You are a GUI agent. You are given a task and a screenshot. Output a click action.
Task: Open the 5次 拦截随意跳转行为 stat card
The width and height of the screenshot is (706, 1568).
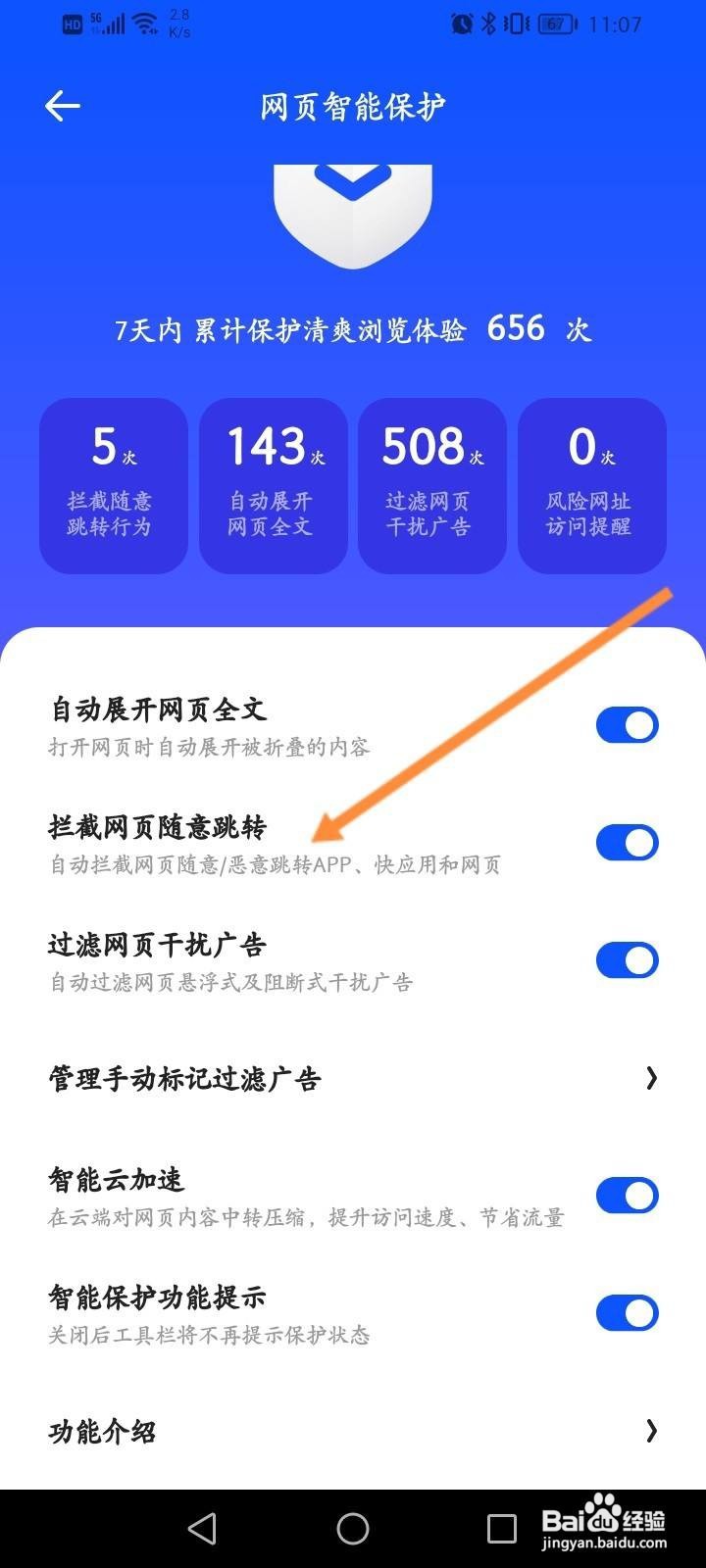tap(113, 484)
